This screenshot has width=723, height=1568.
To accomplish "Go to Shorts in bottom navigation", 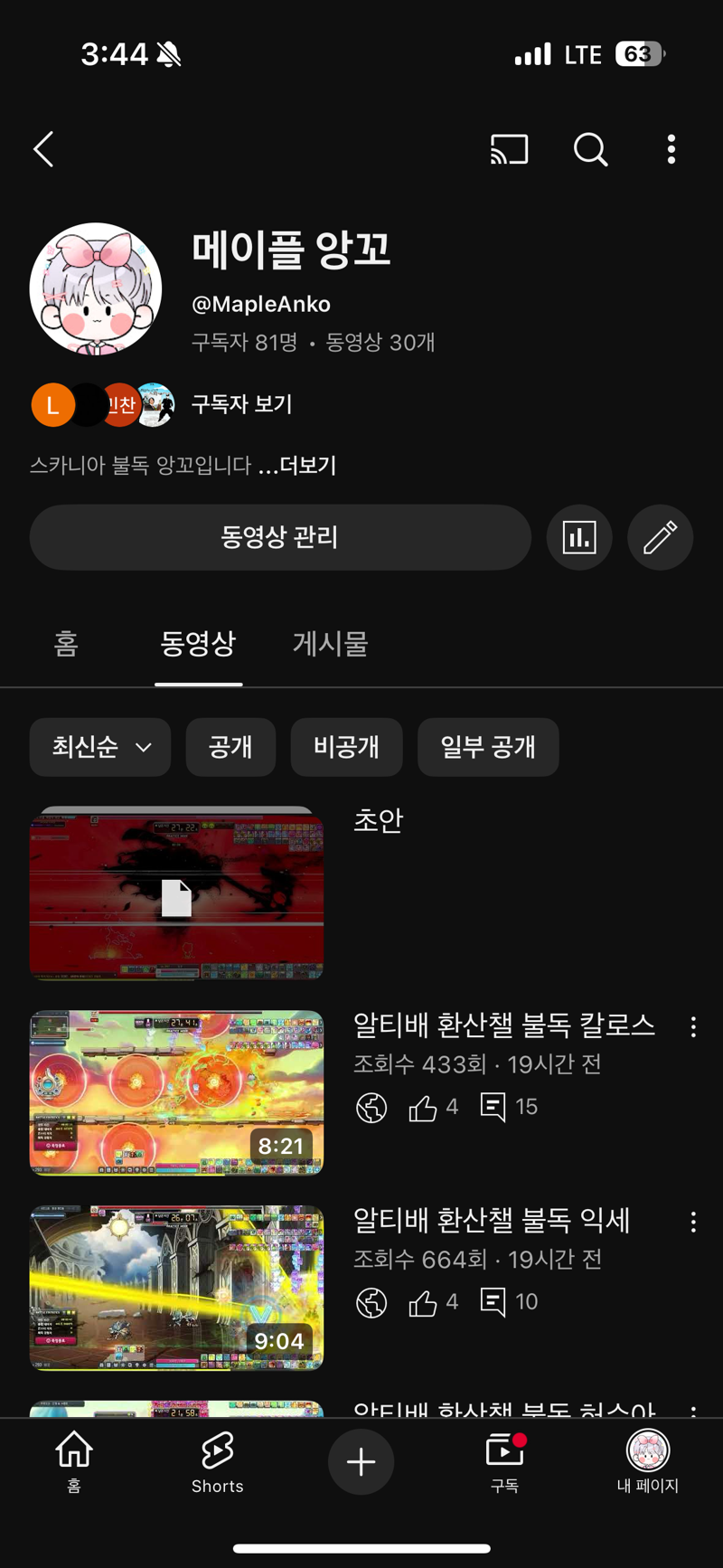I will point(217,1462).
